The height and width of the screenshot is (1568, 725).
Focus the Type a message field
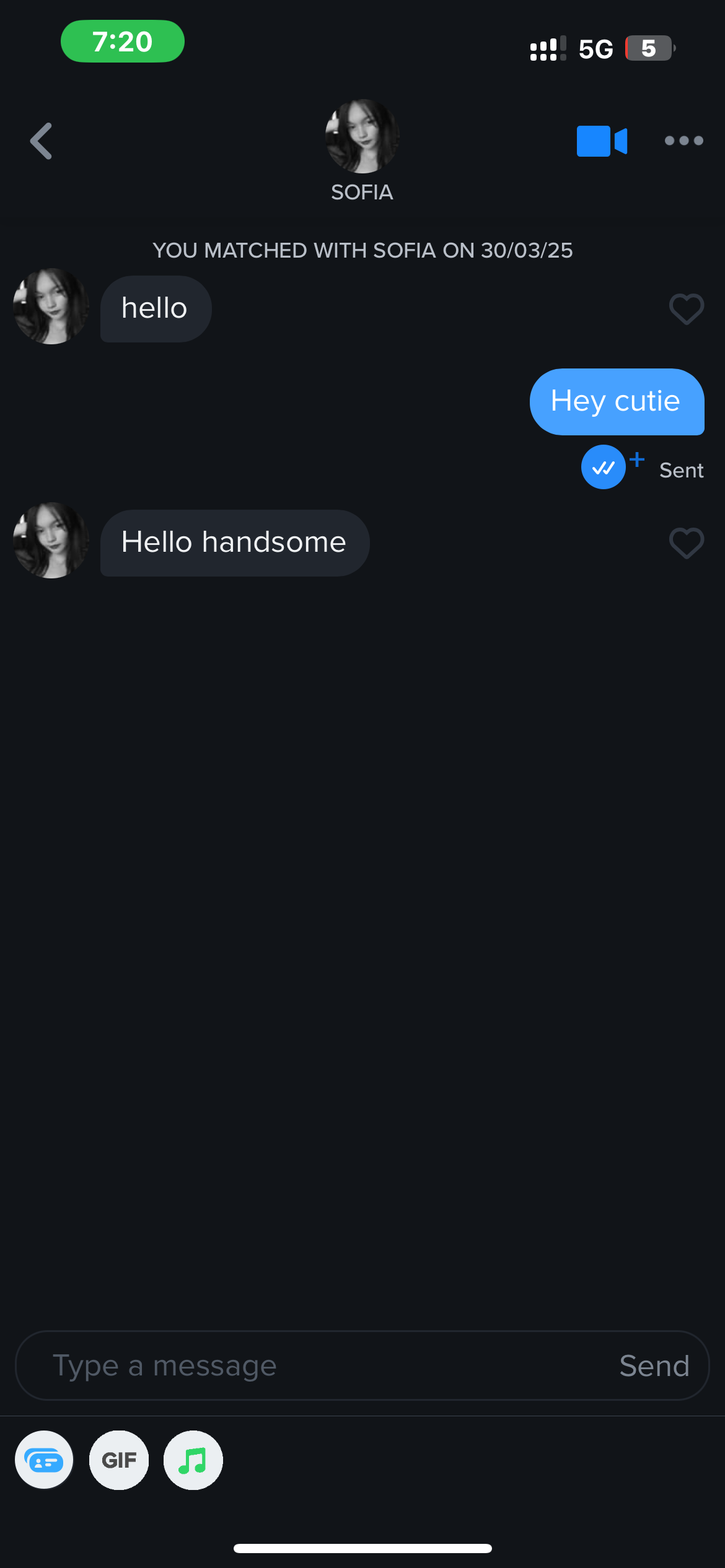(x=310, y=1365)
